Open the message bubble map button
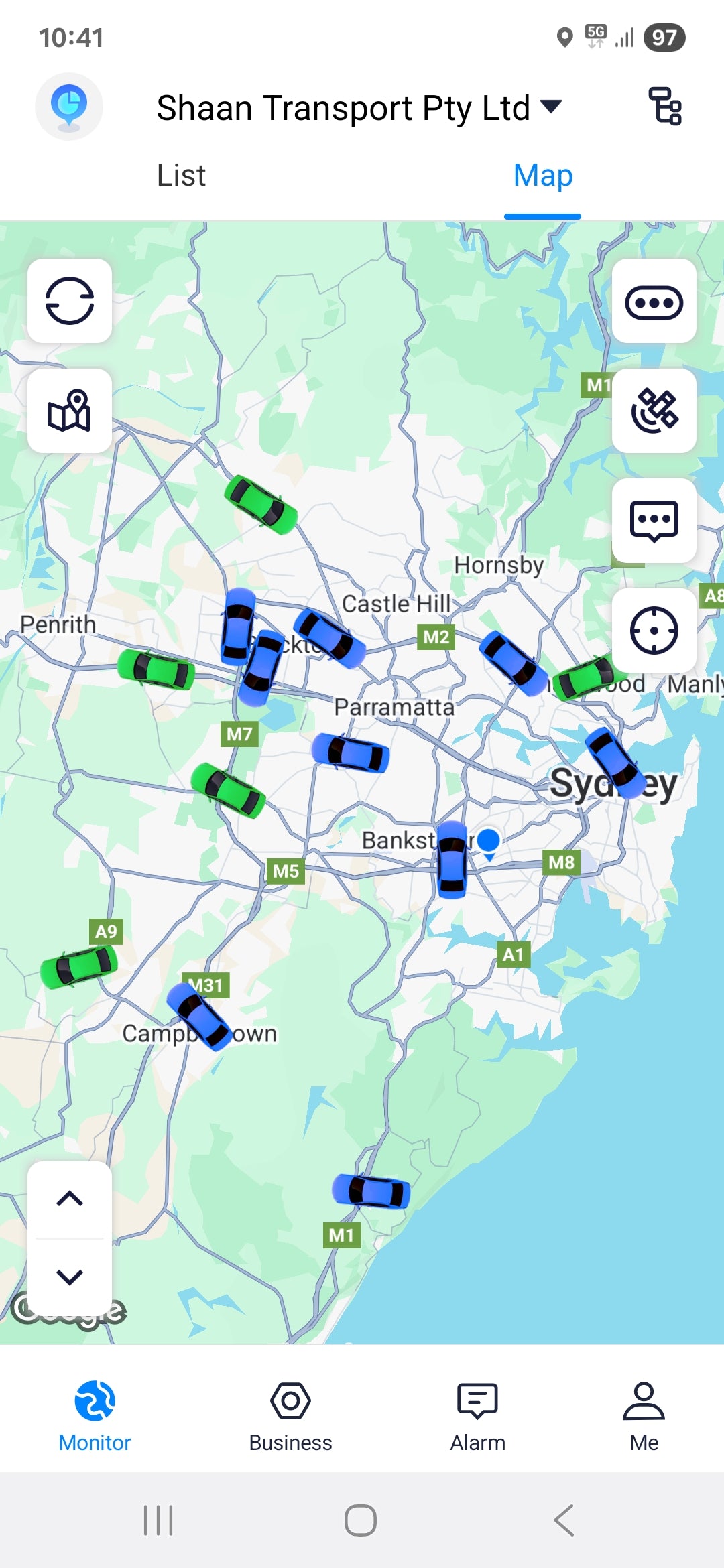 (654, 521)
